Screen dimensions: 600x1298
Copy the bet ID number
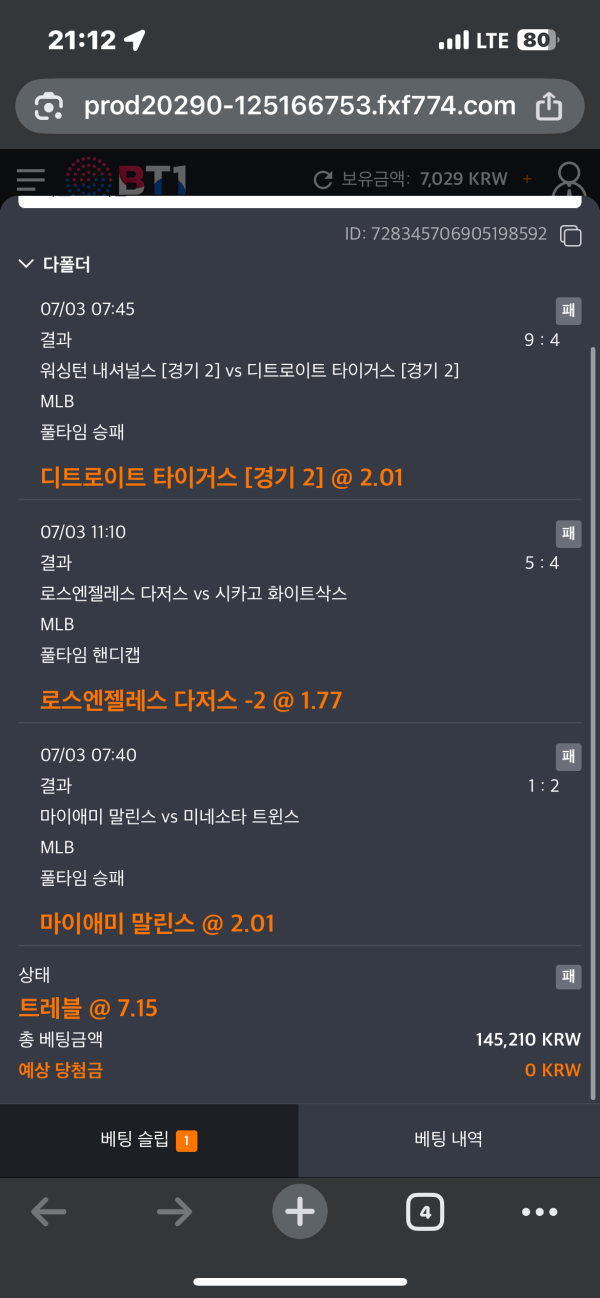tap(571, 235)
